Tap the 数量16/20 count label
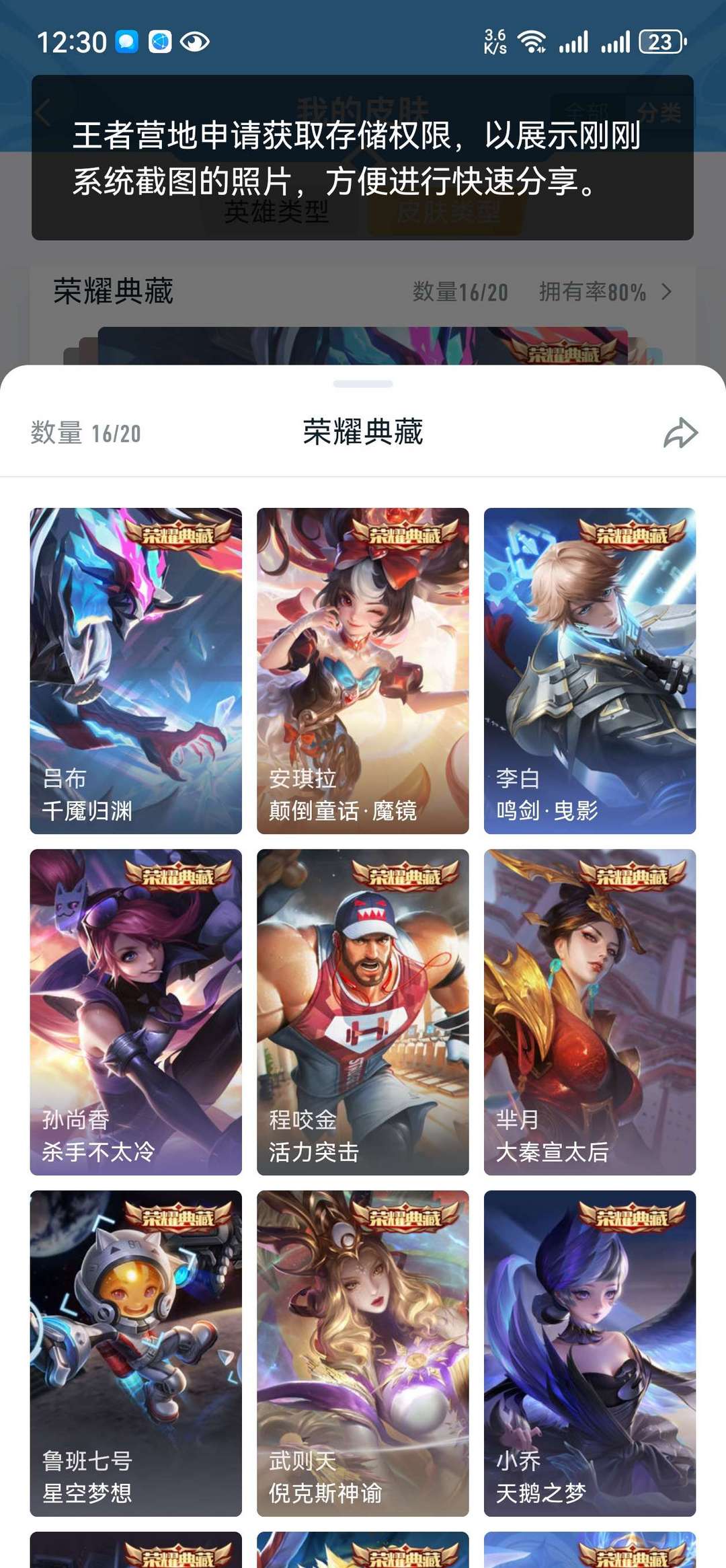This screenshot has height=1568, width=726. pyautogui.click(x=460, y=293)
